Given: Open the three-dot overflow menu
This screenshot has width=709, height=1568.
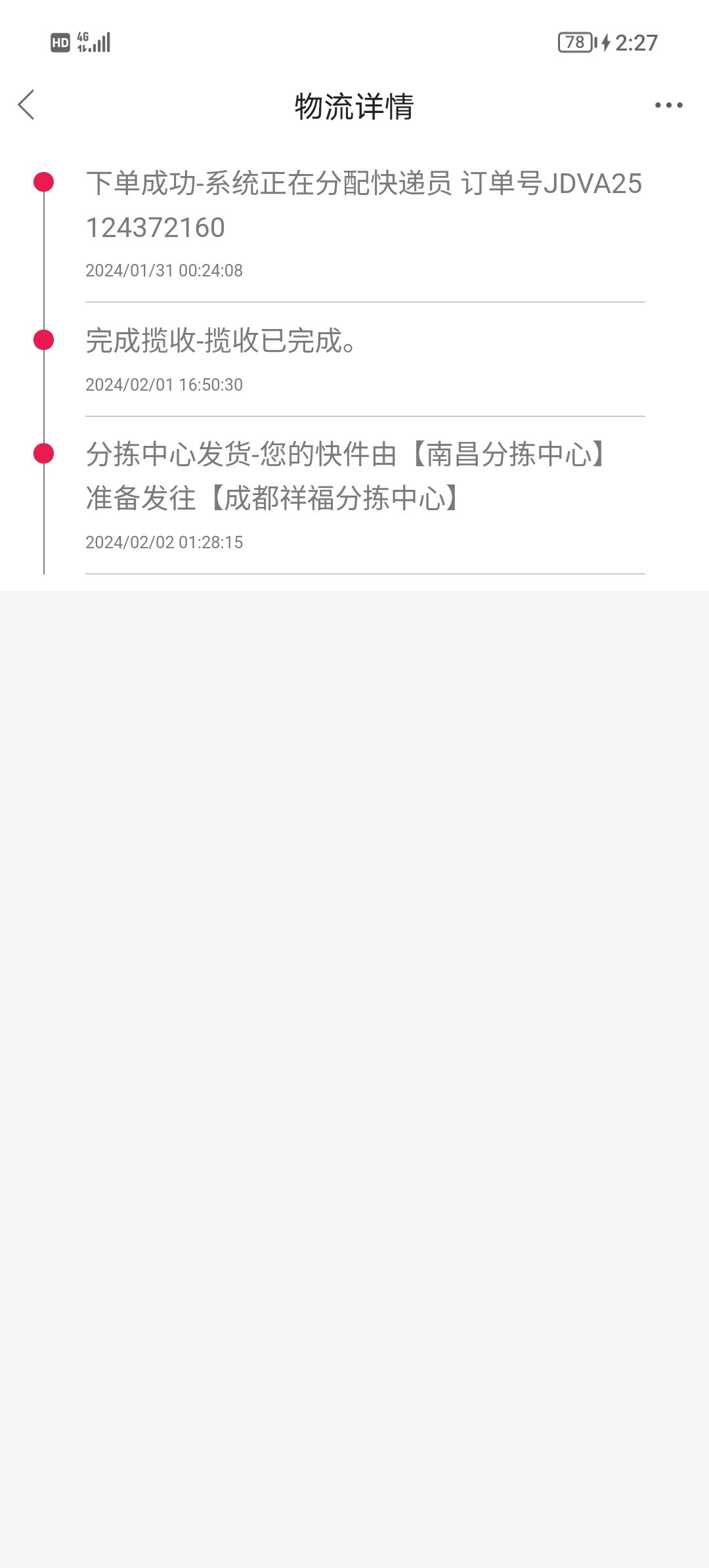Looking at the screenshot, I should pos(668,105).
